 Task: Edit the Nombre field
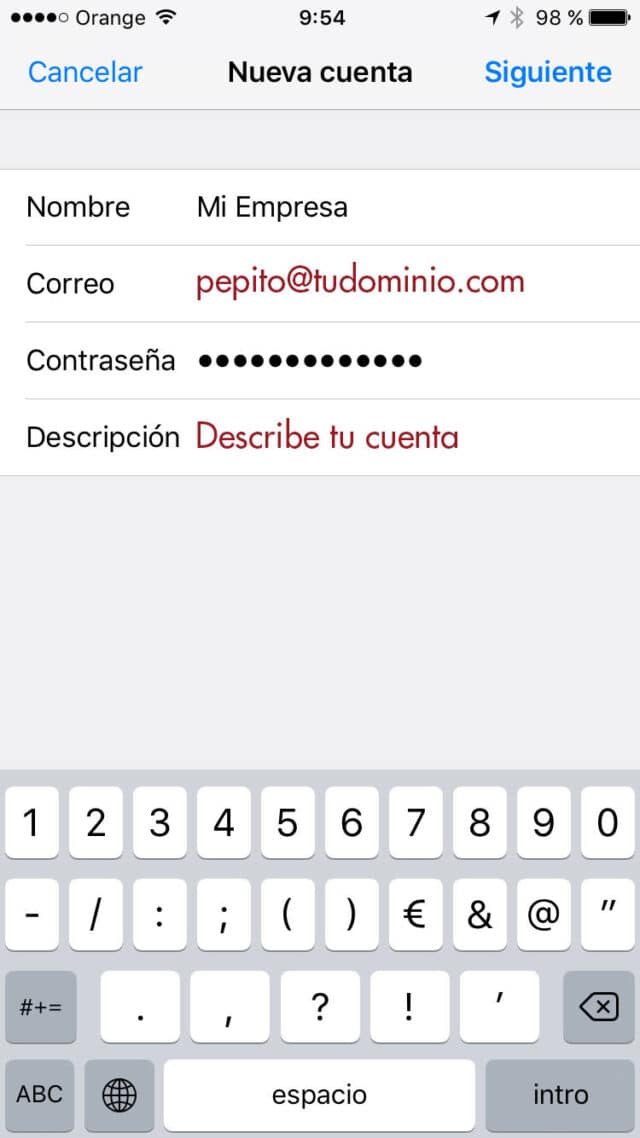tap(320, 208)
